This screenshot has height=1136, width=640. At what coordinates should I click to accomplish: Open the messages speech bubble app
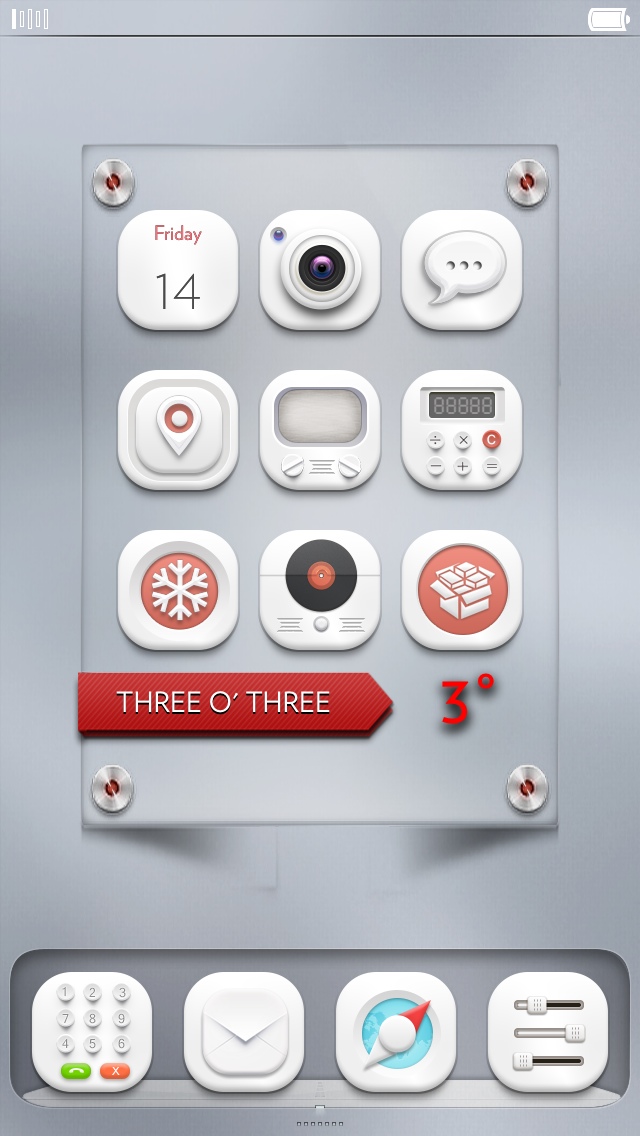click(x=462, y=270)
